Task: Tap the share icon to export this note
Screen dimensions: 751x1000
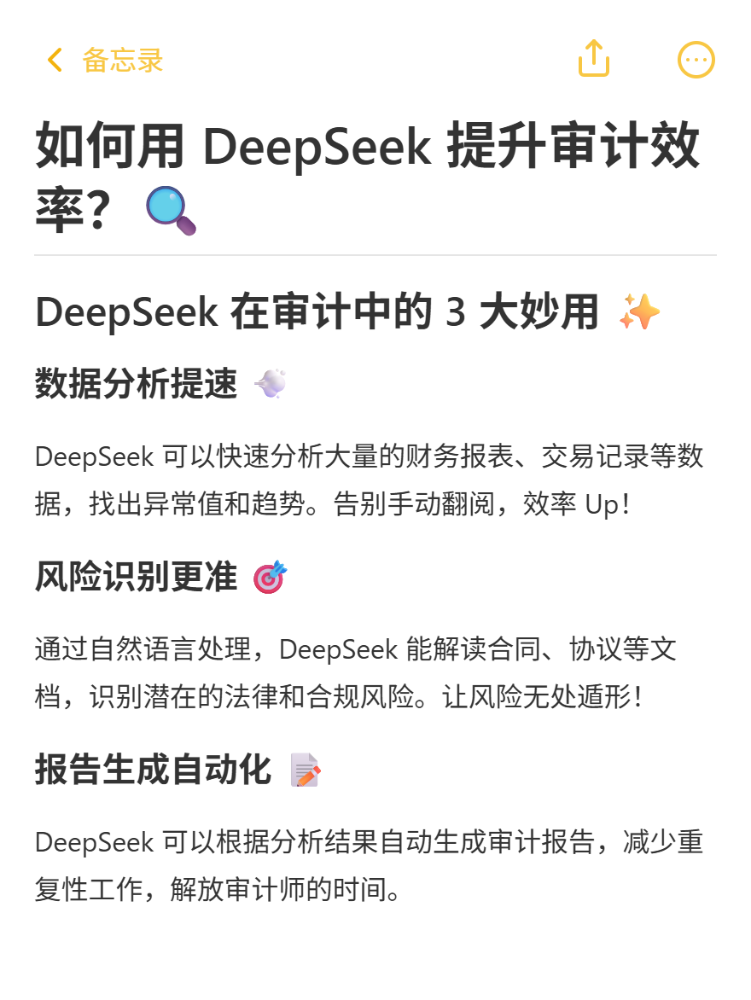Action: 594,58
